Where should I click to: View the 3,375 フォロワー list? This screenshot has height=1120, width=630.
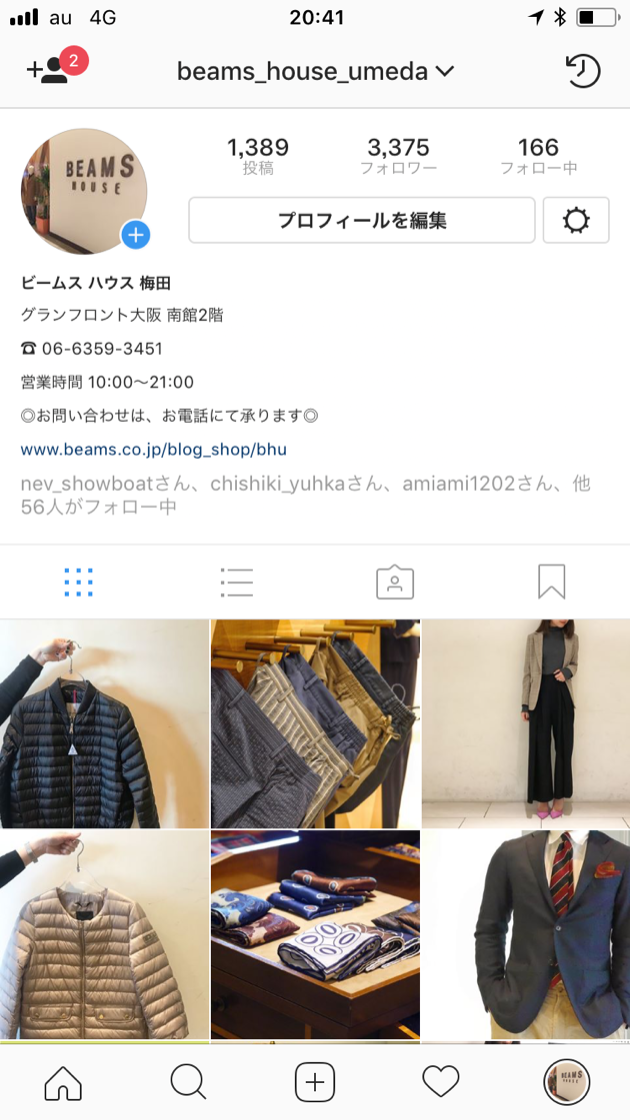(x=398, y=156)
